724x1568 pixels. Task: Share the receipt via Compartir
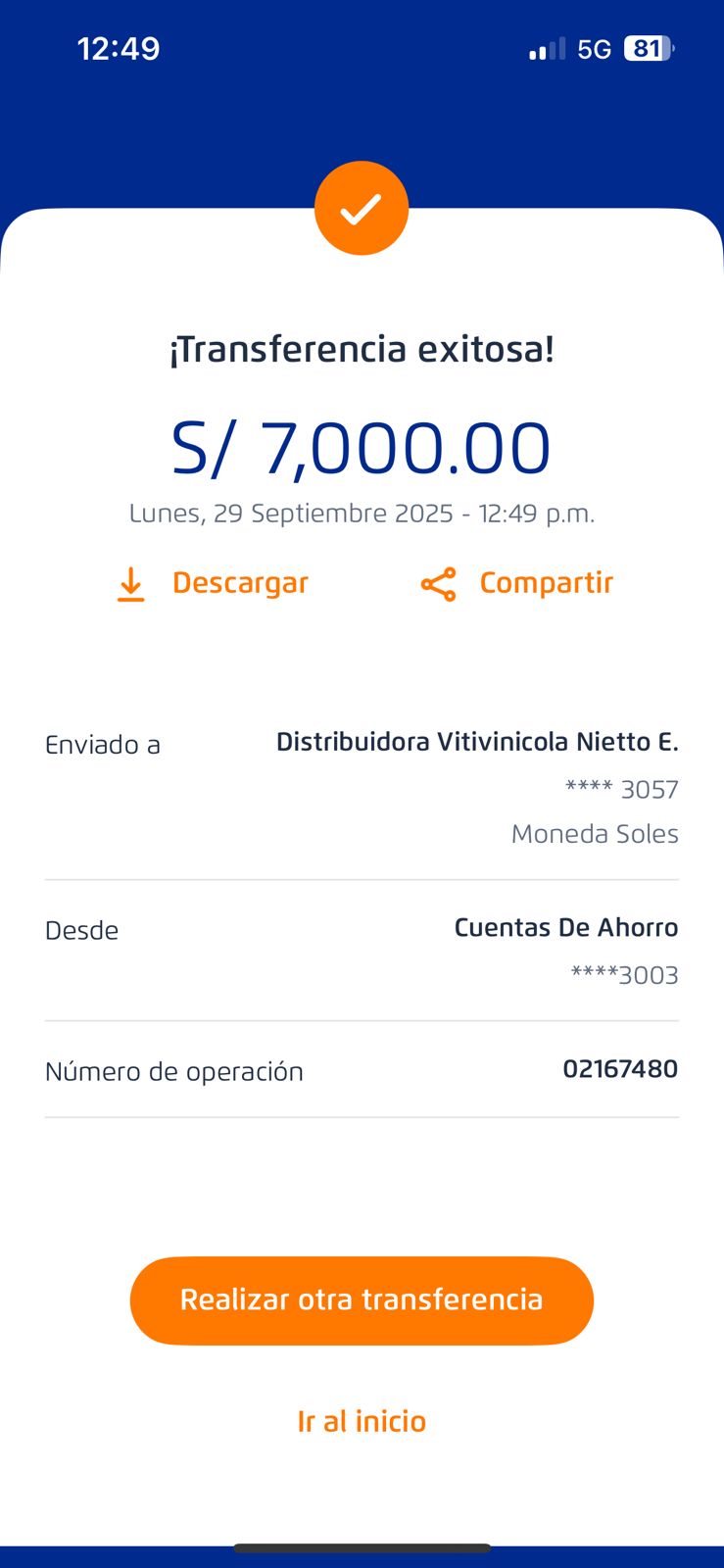click(x=517, y=583)
